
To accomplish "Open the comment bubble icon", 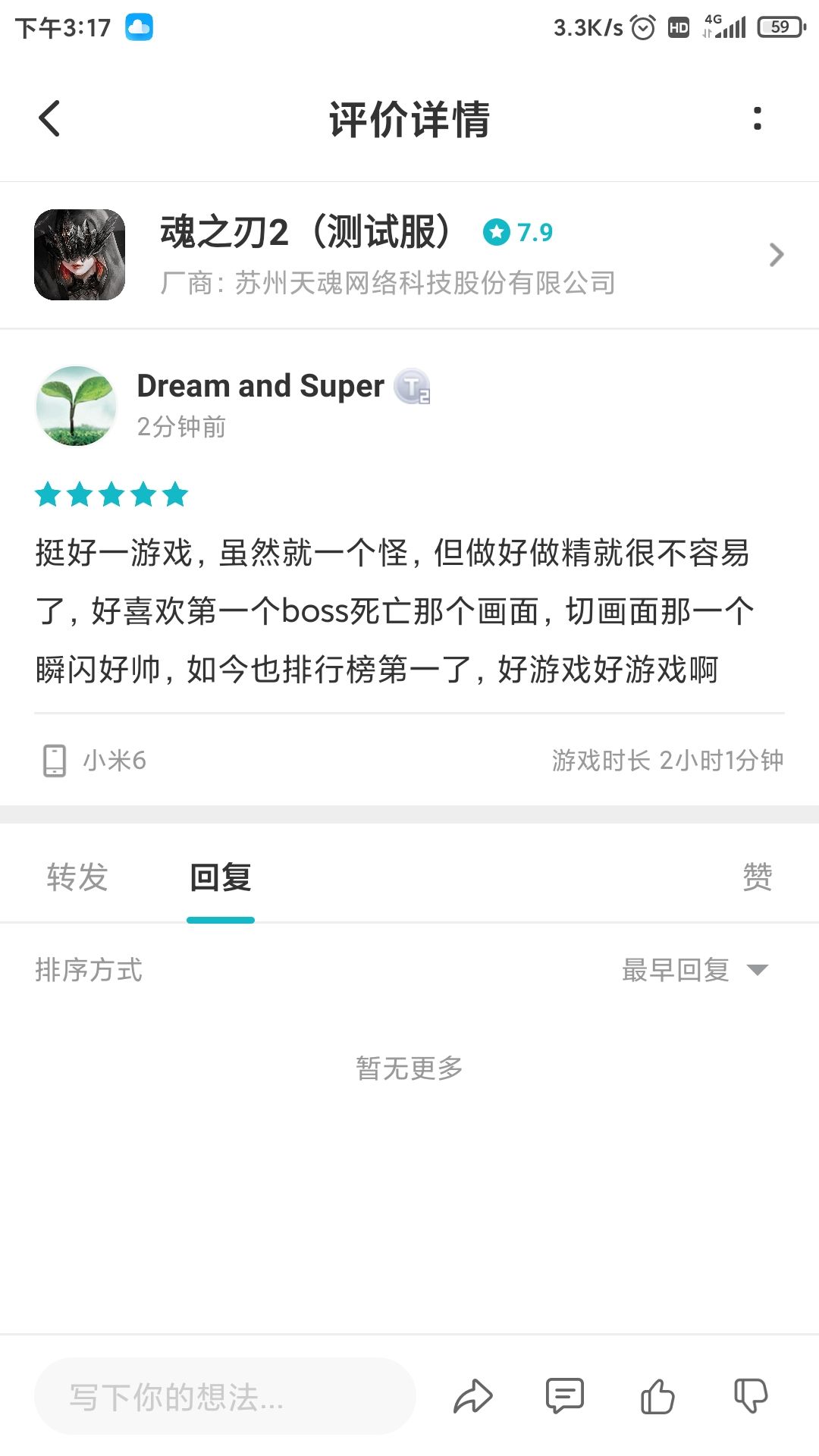I will (x=565, y=1396).
